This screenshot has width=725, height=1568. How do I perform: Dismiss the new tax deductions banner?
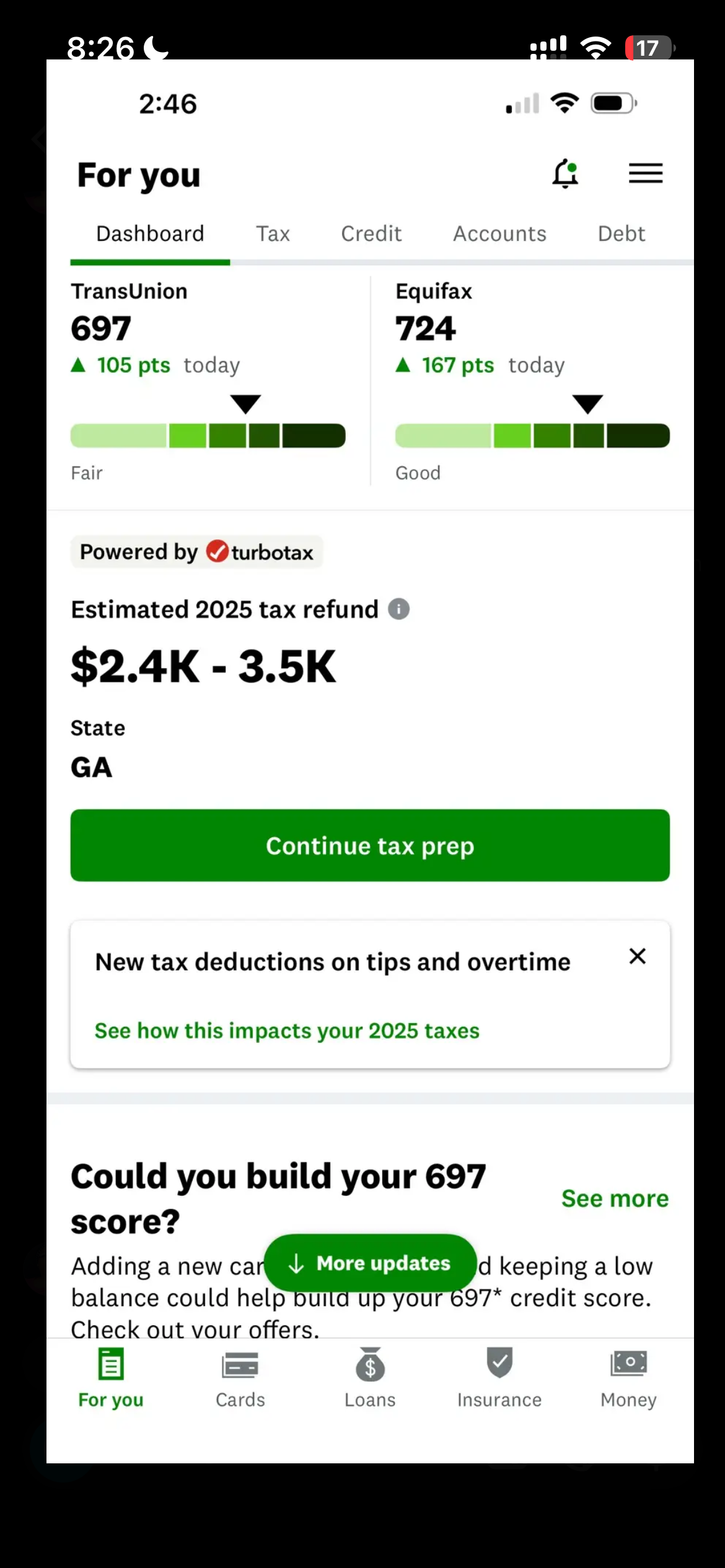(637, 956)
